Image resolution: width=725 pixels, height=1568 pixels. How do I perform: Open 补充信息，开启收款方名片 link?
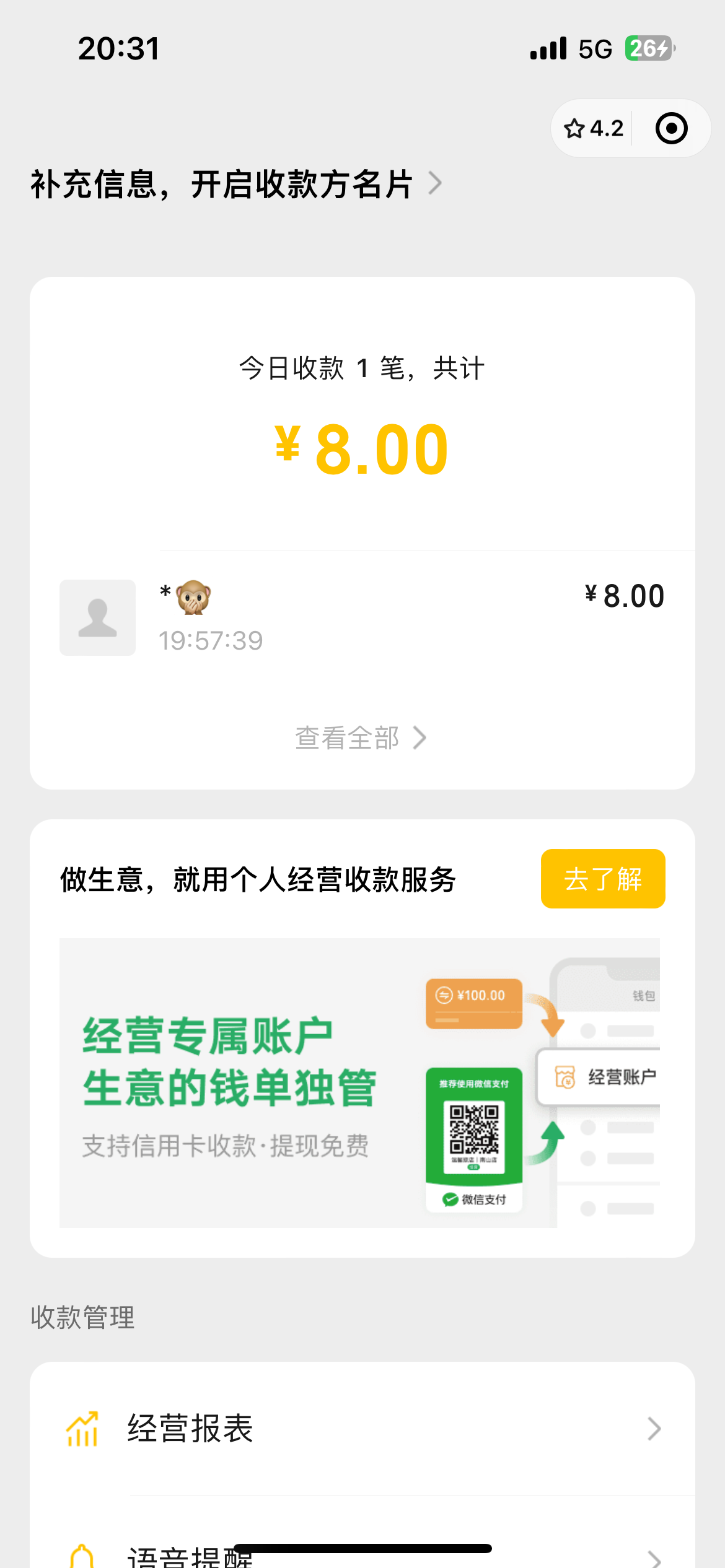(235, 184)
